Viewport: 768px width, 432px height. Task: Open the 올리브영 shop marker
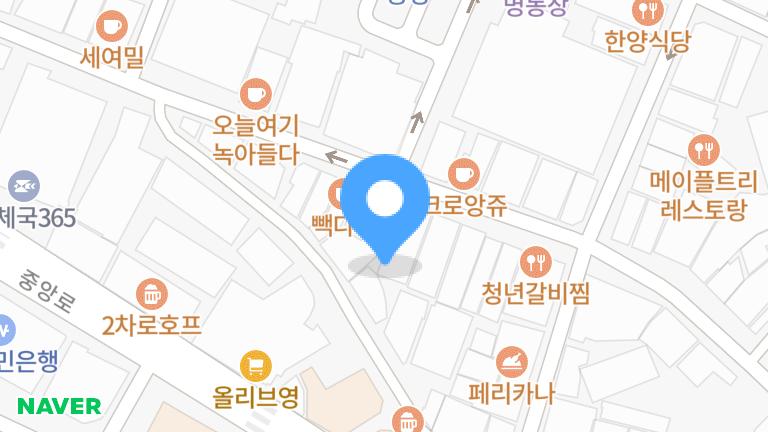click(256, 365)
